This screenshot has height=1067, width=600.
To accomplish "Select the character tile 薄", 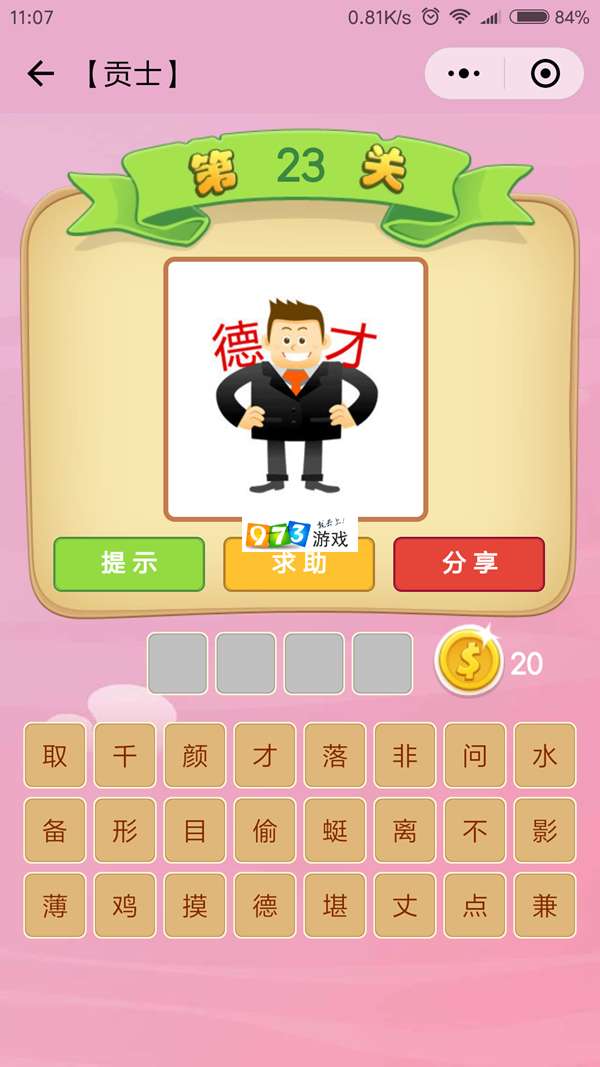I will tap(55, 905).
